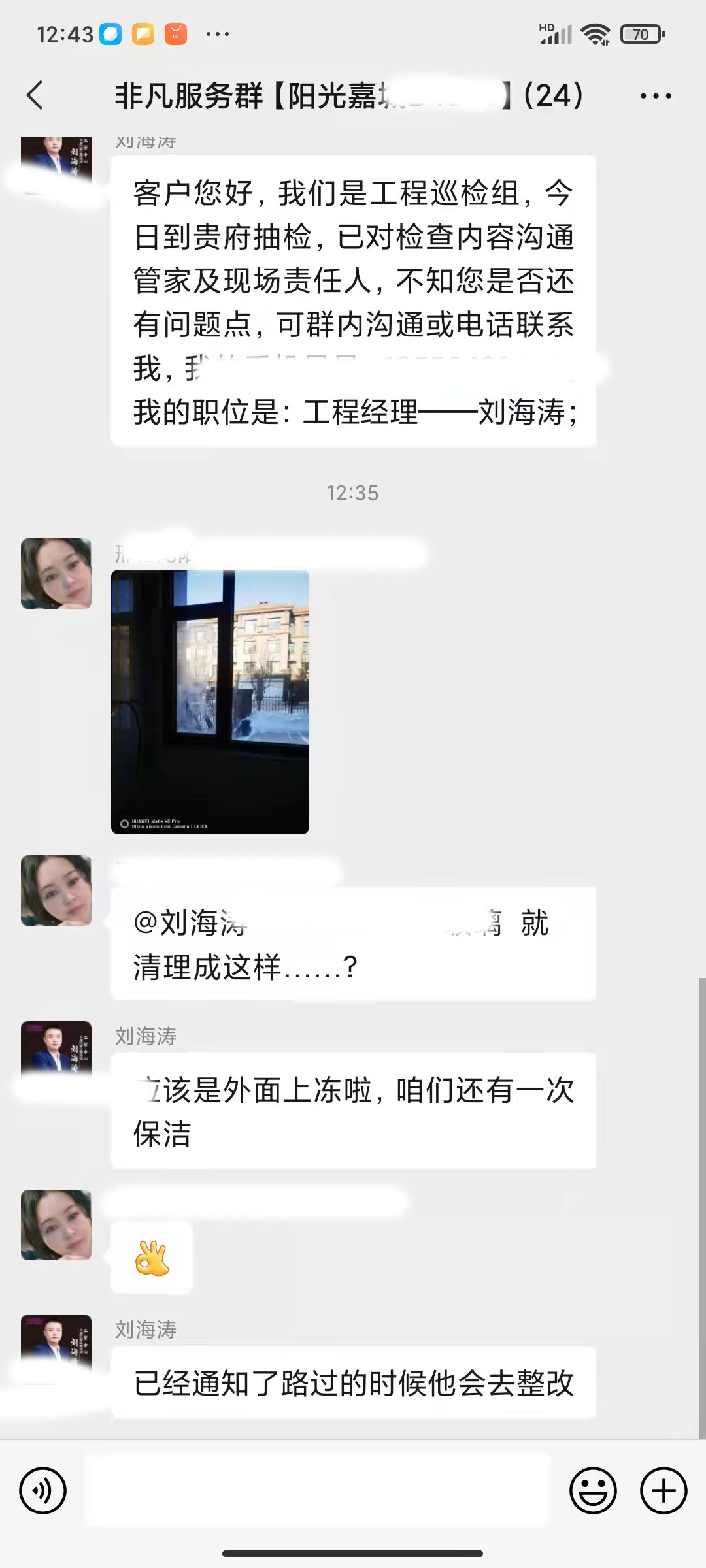
Task: Go back to the chat list
Action: click(x=35, y=95)
